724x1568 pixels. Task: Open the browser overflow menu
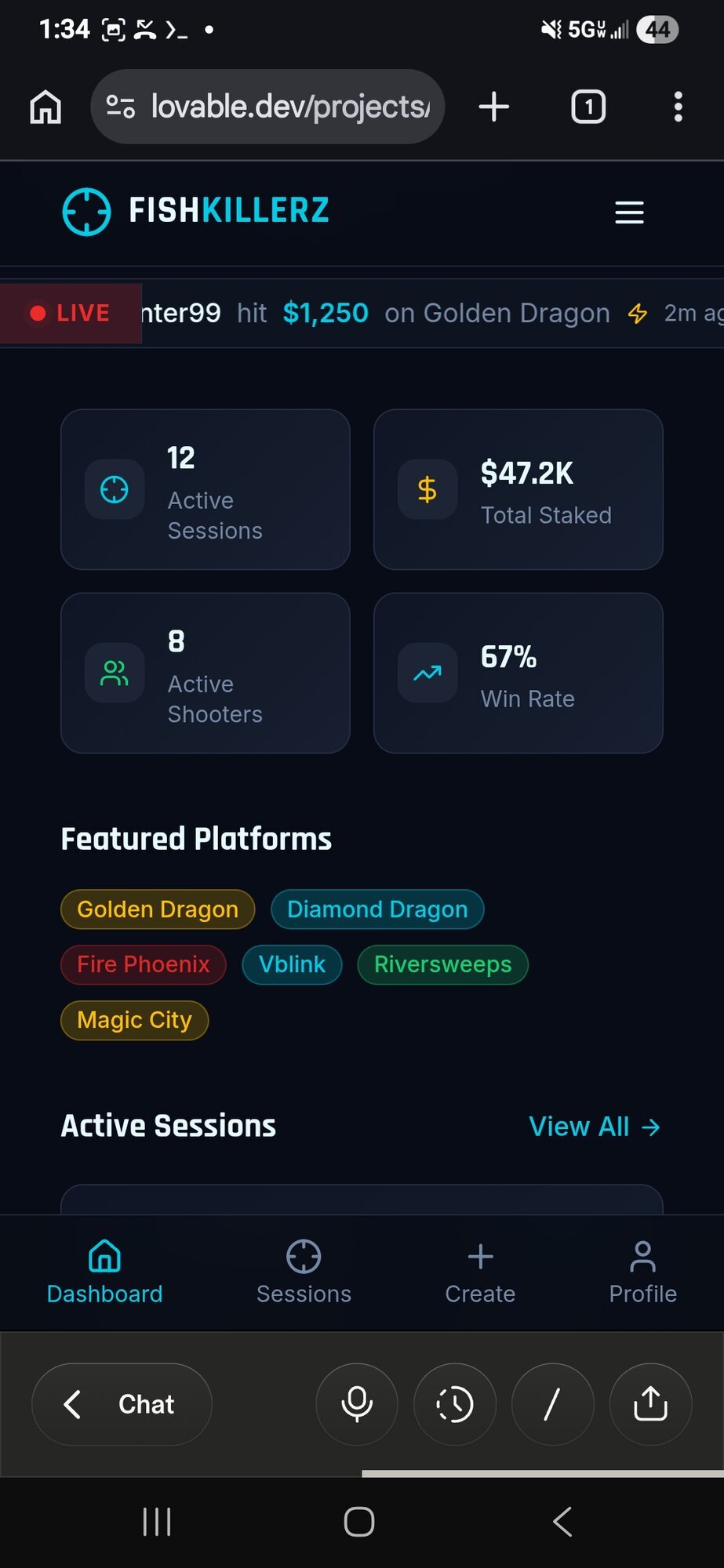pos(678,107)
